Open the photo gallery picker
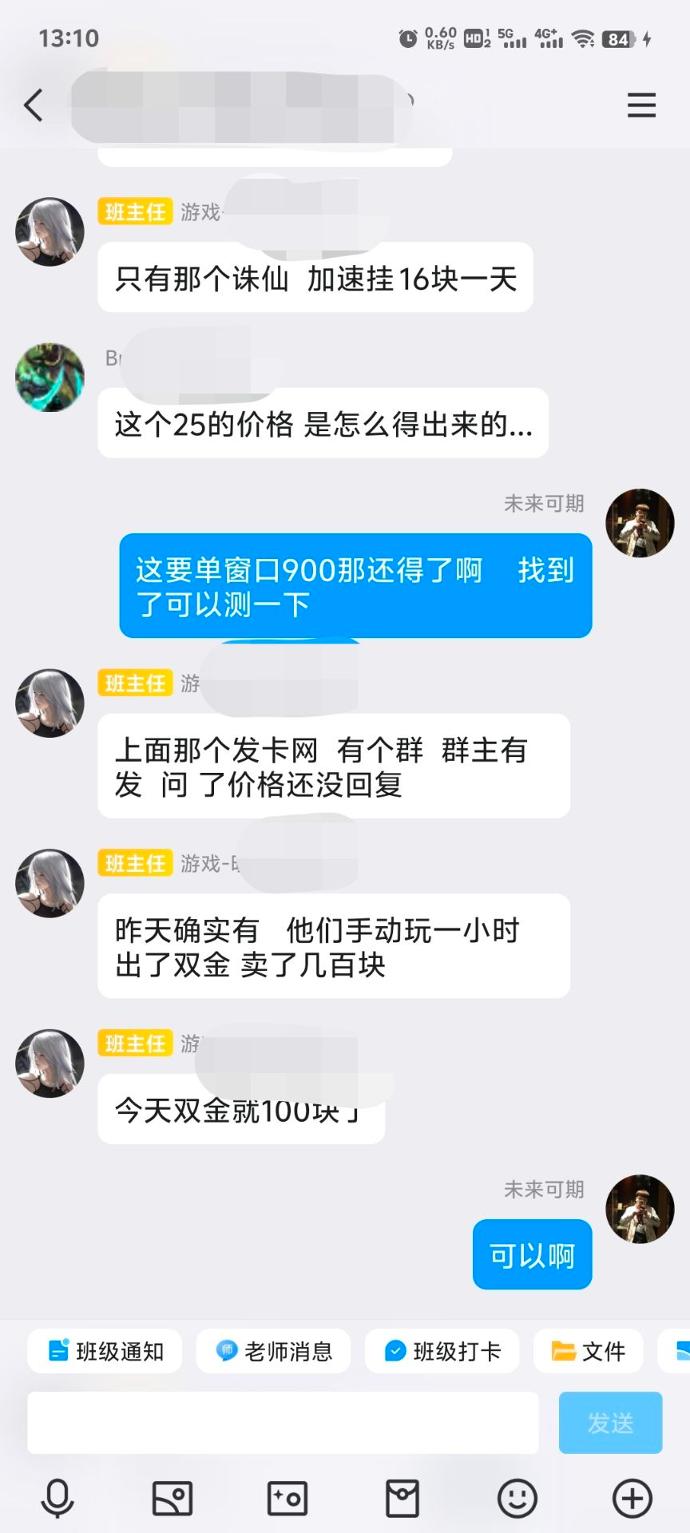The image size is (690, 1533). pos(172,1498)
